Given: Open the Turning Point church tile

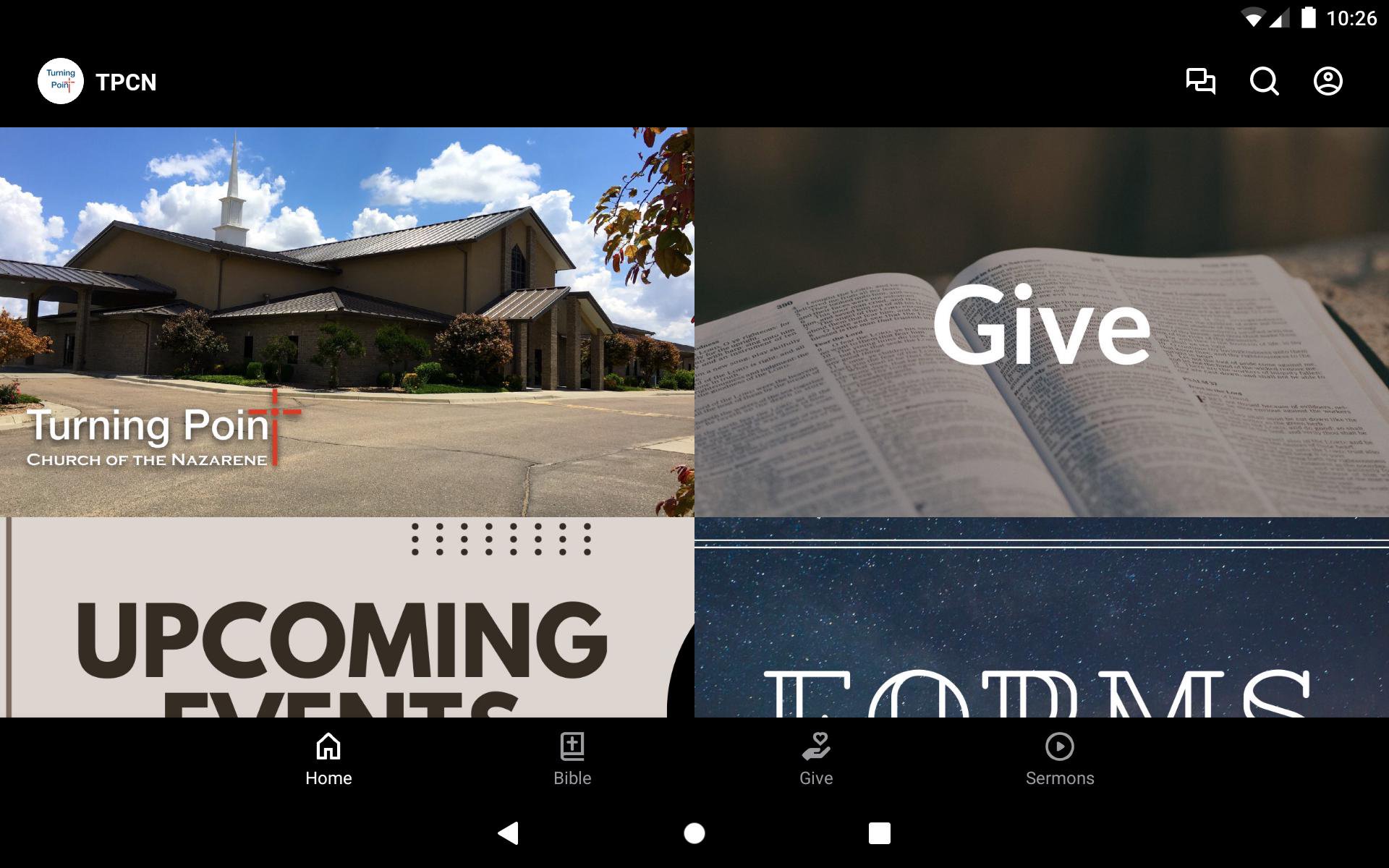Looking at the screenshot, I should 347,322.
